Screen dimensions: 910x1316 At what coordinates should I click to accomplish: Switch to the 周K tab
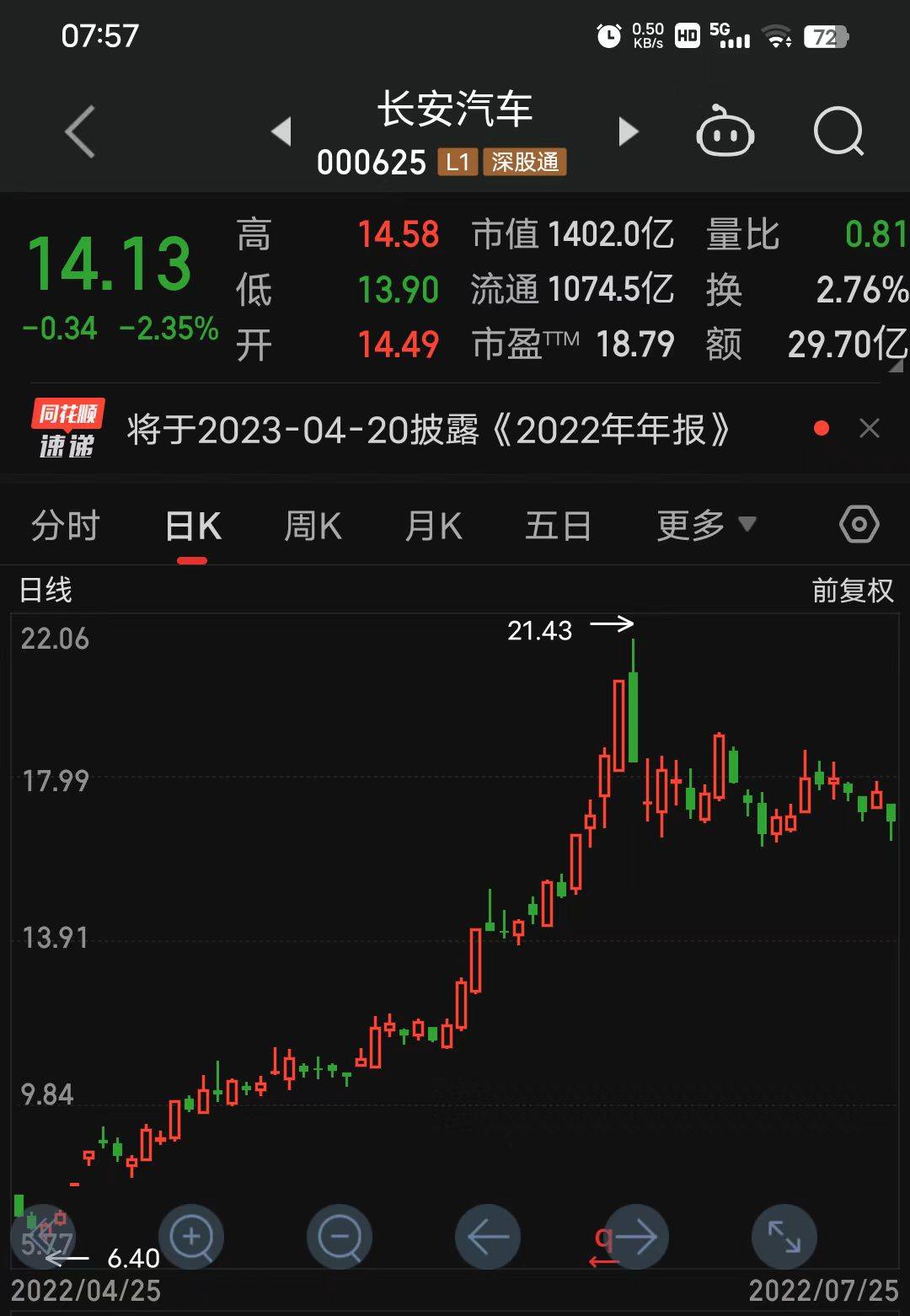[x=313, y=527]
